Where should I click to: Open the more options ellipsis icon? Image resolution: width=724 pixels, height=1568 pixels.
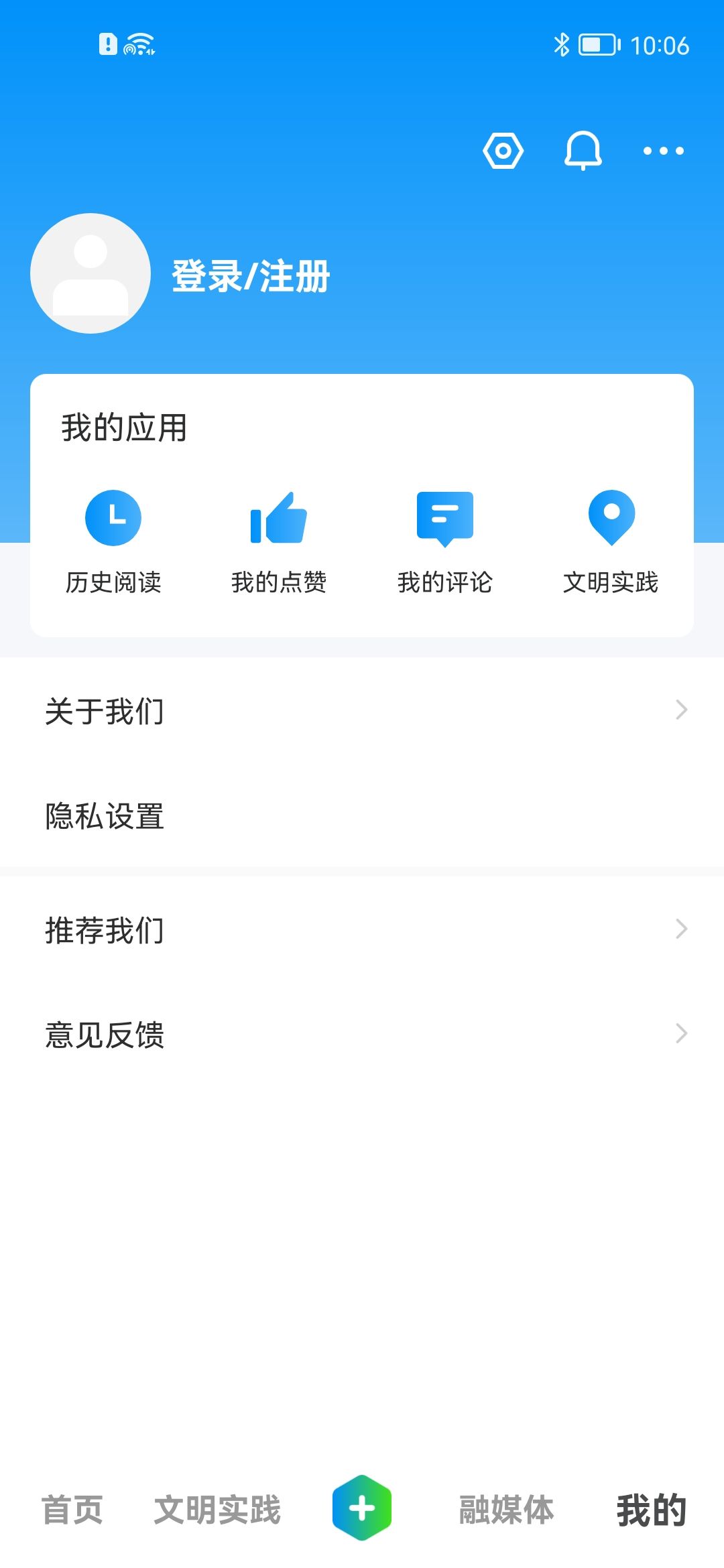[663, 151]
